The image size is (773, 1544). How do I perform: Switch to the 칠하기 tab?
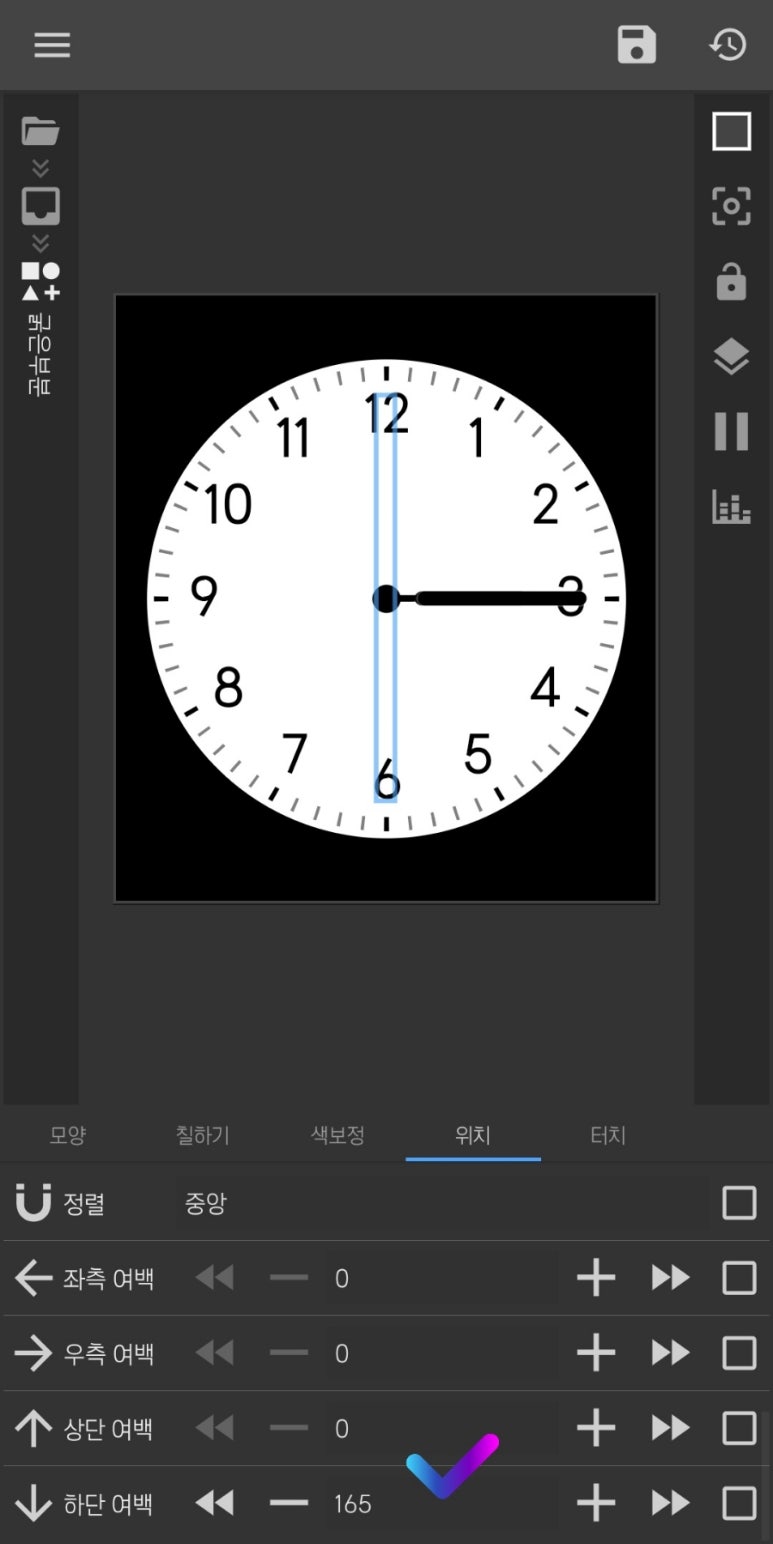[x=203, y=1135]
